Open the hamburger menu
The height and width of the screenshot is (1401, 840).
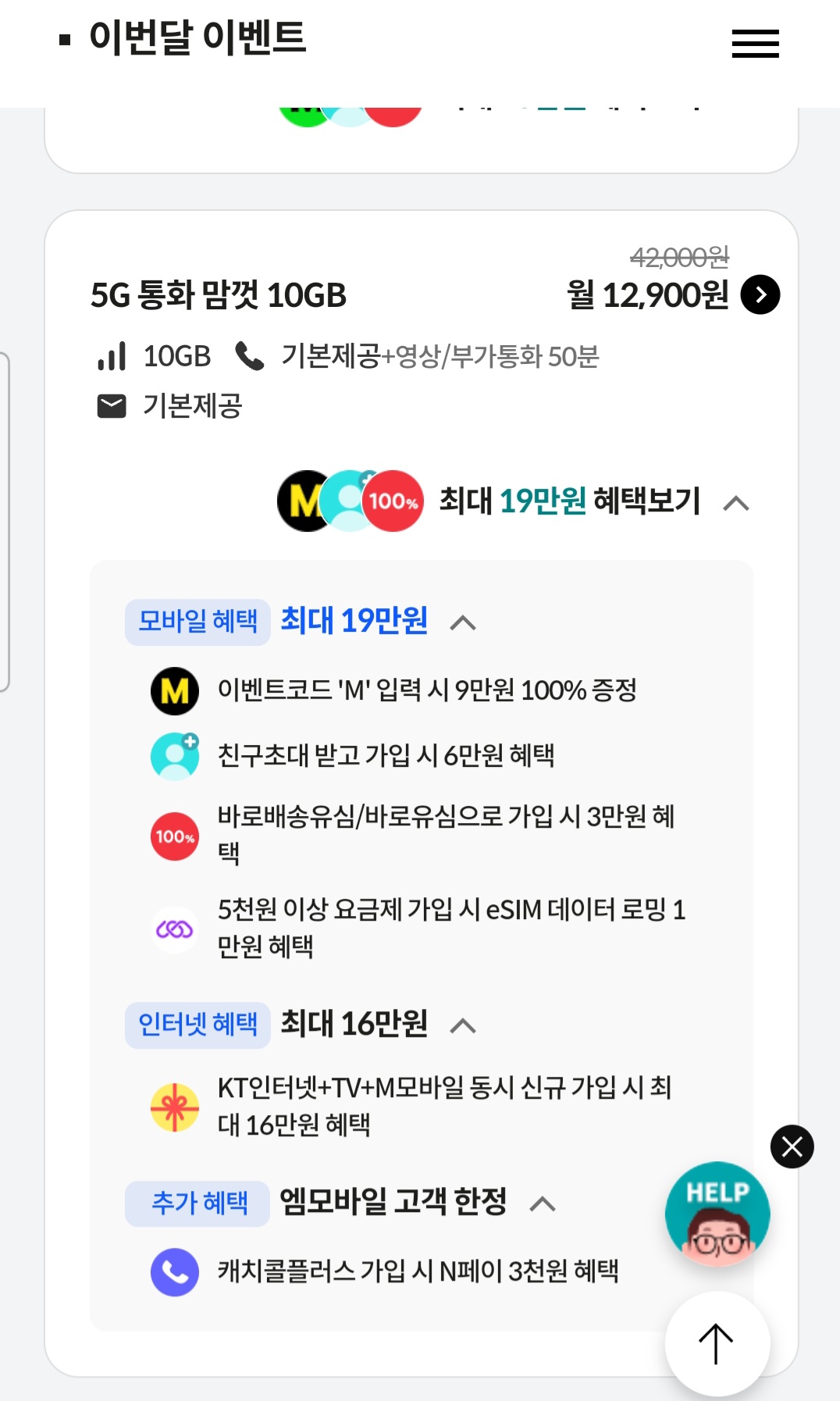pyautogui.click(x=755, y=44)
